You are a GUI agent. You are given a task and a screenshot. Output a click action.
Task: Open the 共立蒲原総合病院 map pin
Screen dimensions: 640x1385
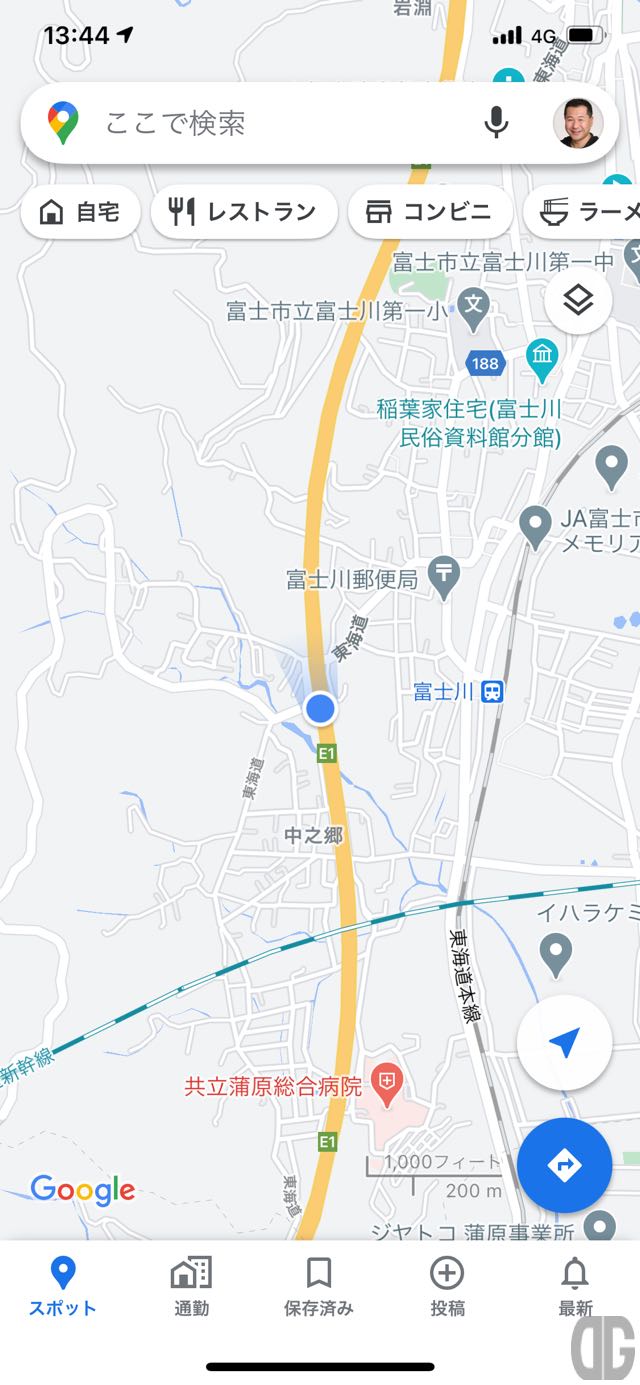(386, 1080)
